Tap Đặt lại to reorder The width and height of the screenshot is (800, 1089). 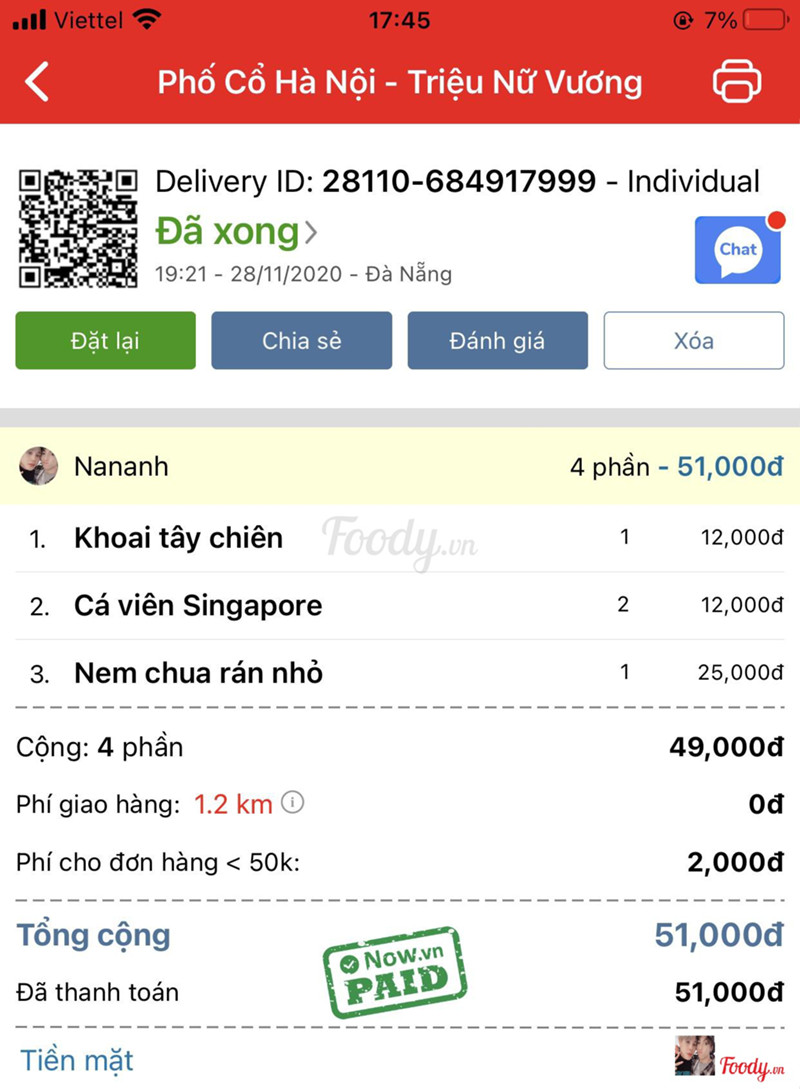pyautogui.click(x=105, y=341)
